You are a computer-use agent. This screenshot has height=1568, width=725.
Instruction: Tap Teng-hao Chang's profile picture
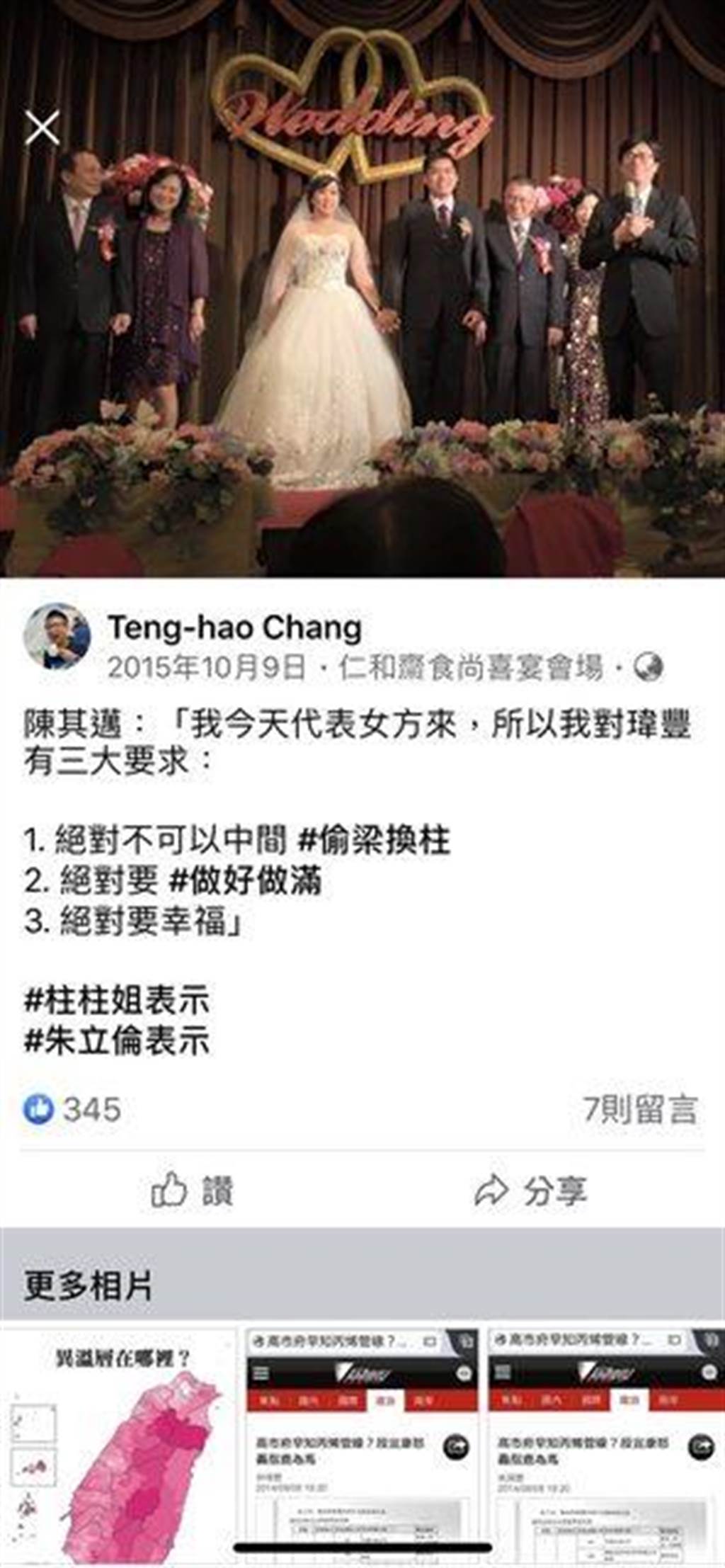(57, 637)
